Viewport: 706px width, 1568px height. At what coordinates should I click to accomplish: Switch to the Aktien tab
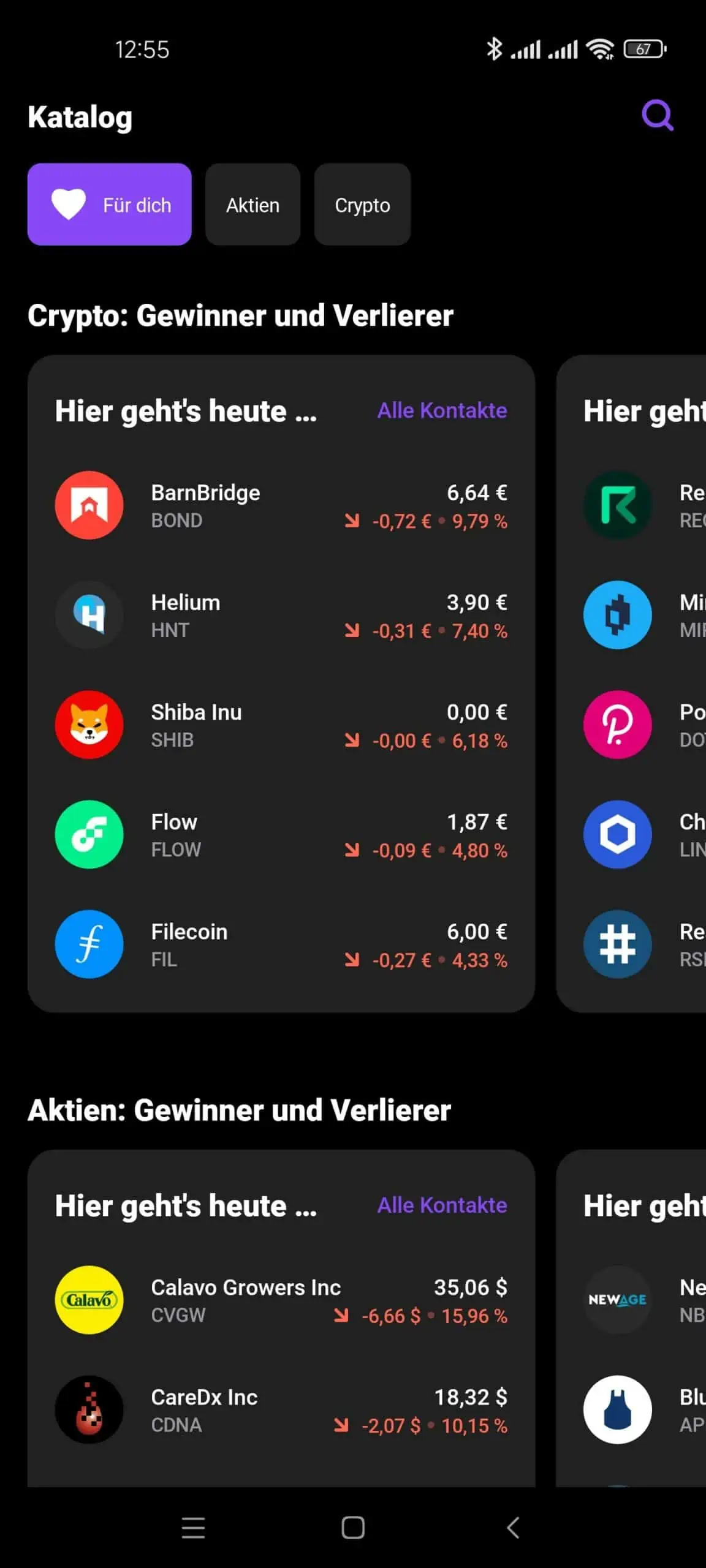point(252,205)
